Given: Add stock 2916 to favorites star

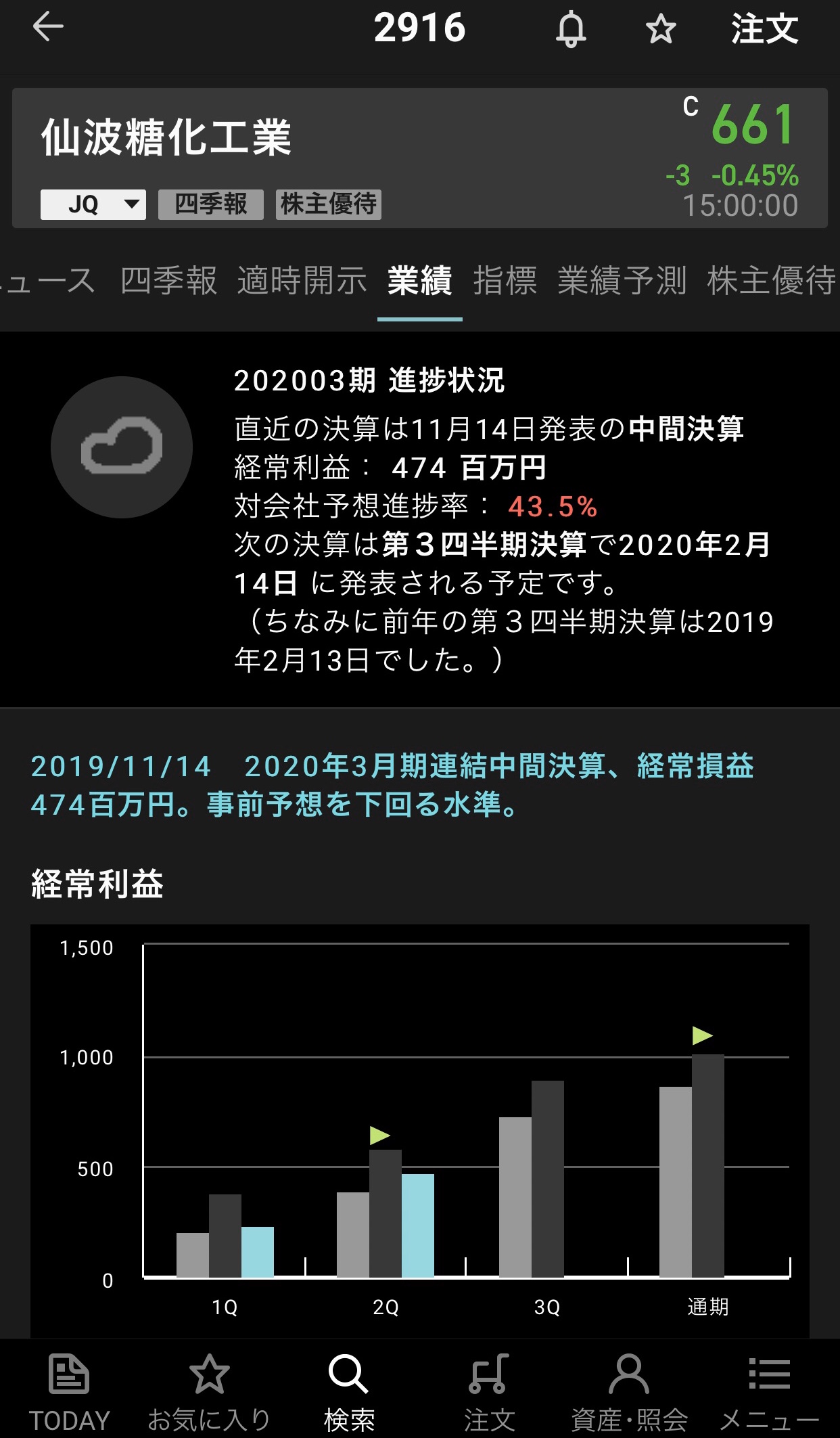Looking at the screenshot, I should click(661, 29).
